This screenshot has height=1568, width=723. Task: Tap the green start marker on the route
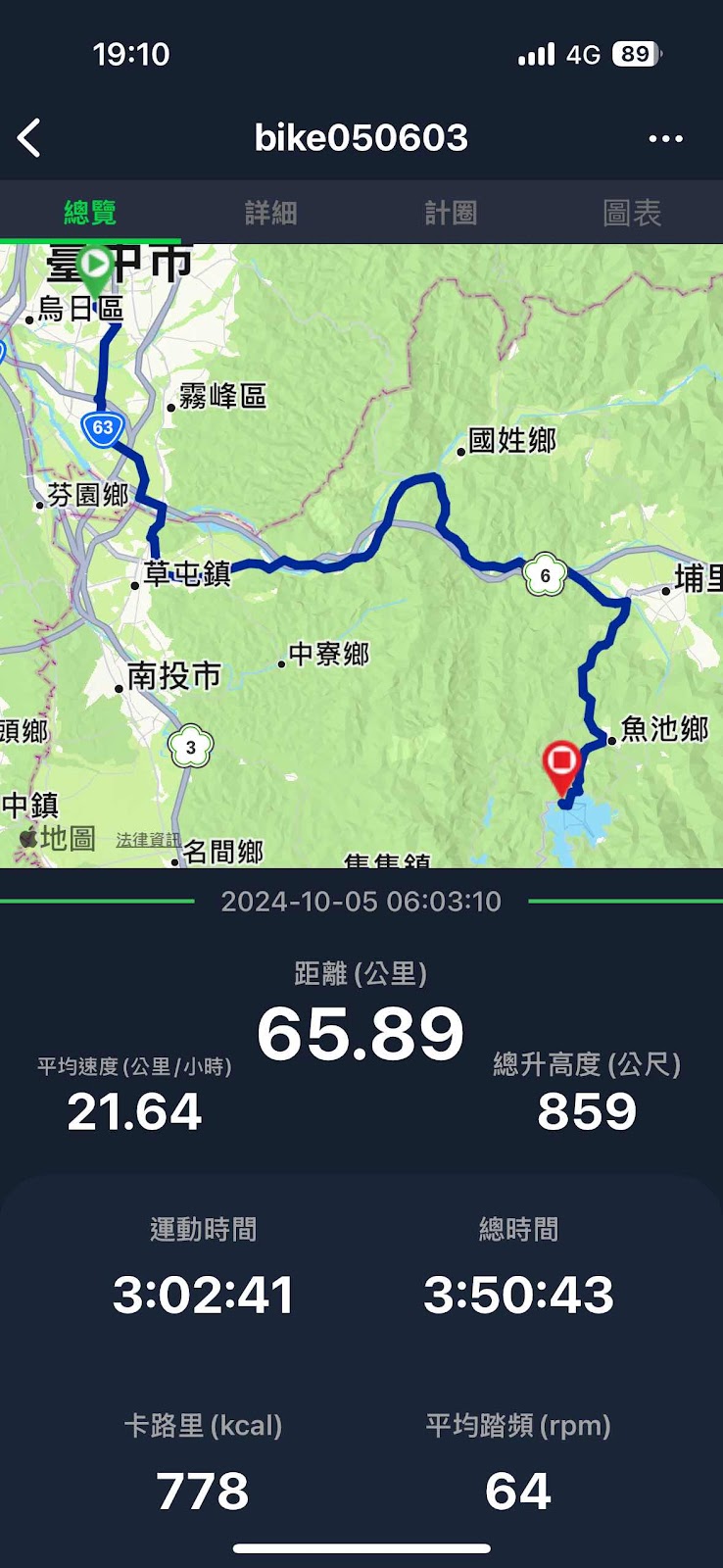(96, 266)
